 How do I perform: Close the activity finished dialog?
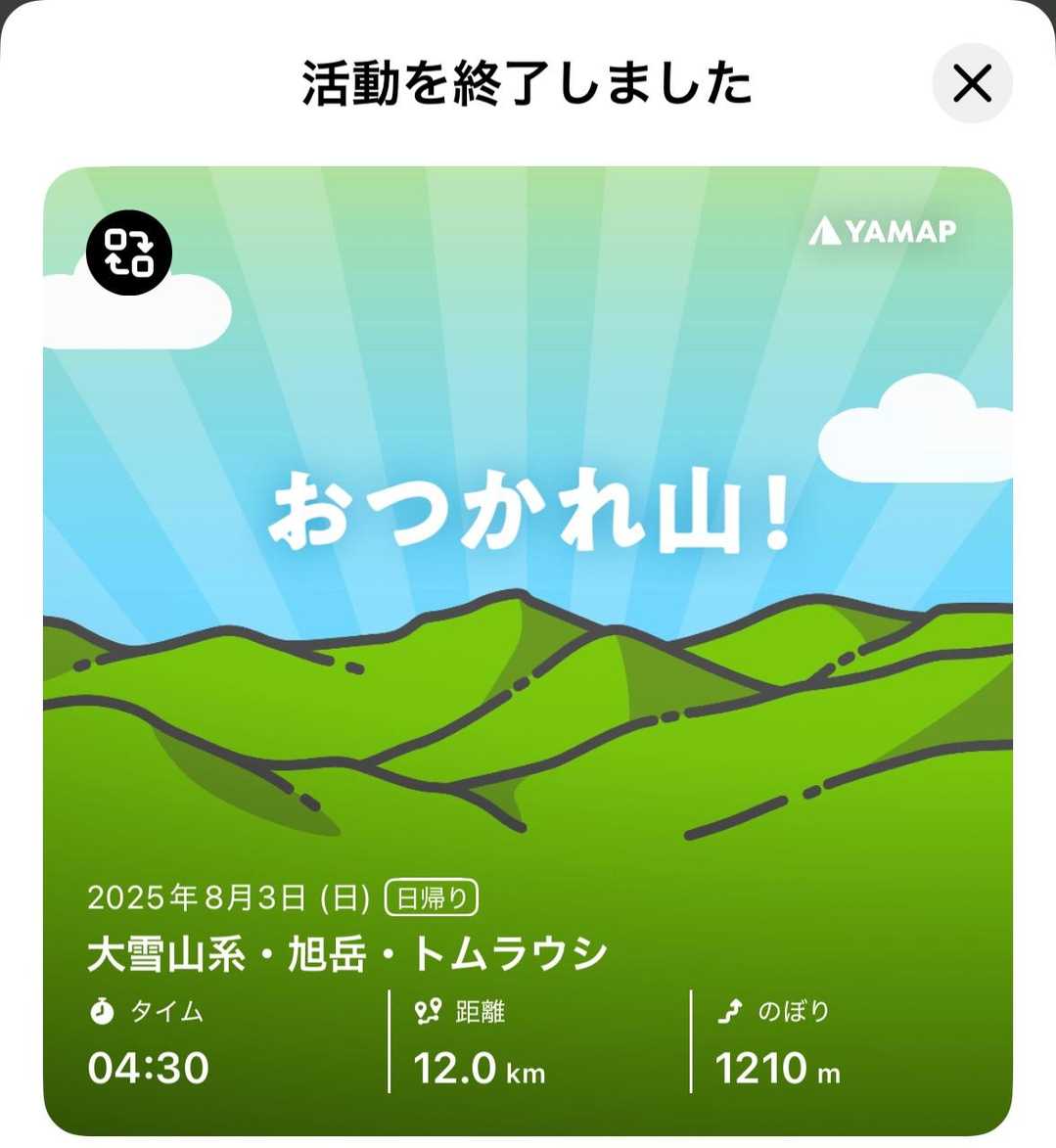pos(972,83)
